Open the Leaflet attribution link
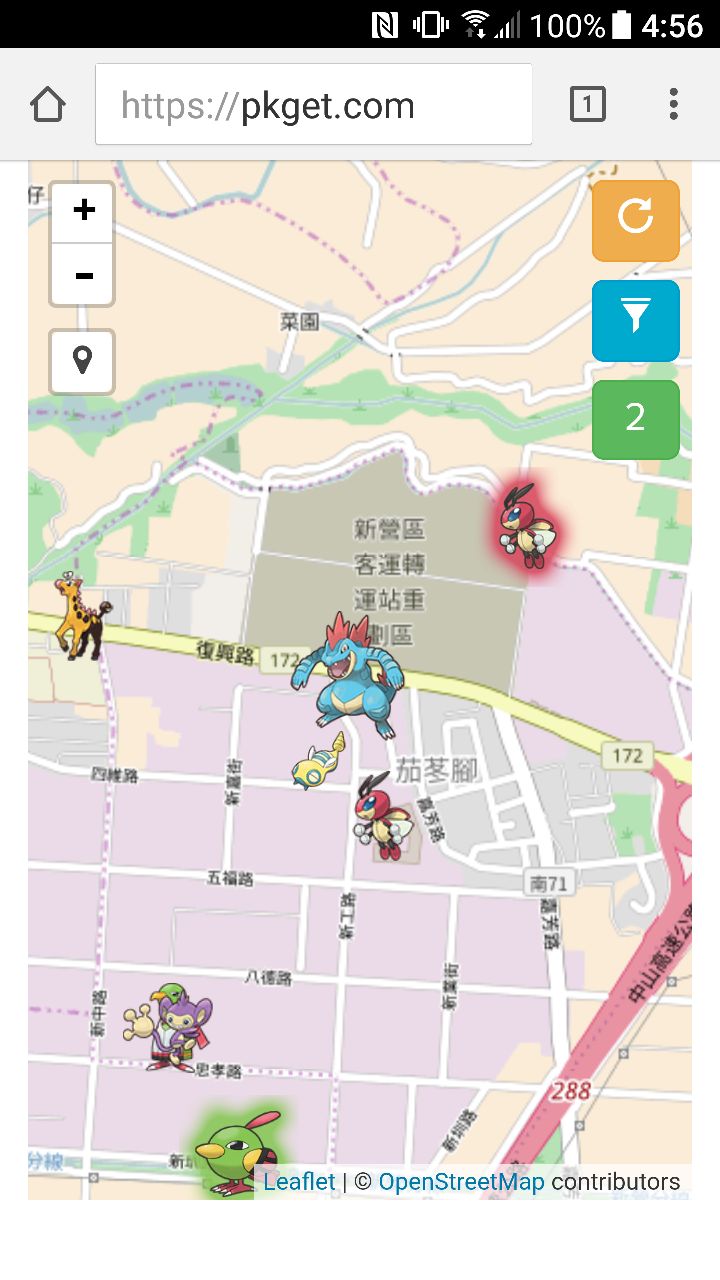 point(299,1182)
